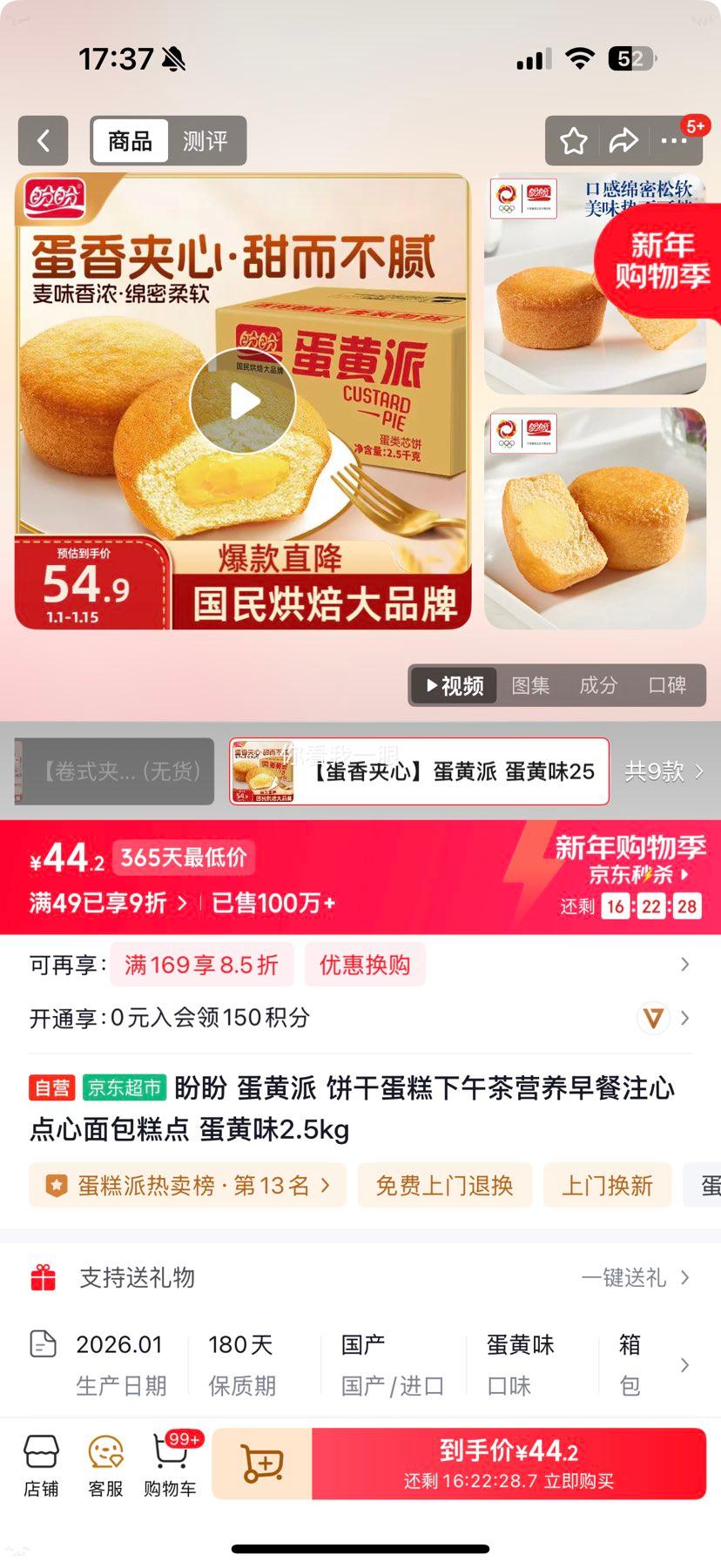The image size is (721, 1568).
Task: Switch to the 图集 gallery tab
Action: click(x=531, y=685)
